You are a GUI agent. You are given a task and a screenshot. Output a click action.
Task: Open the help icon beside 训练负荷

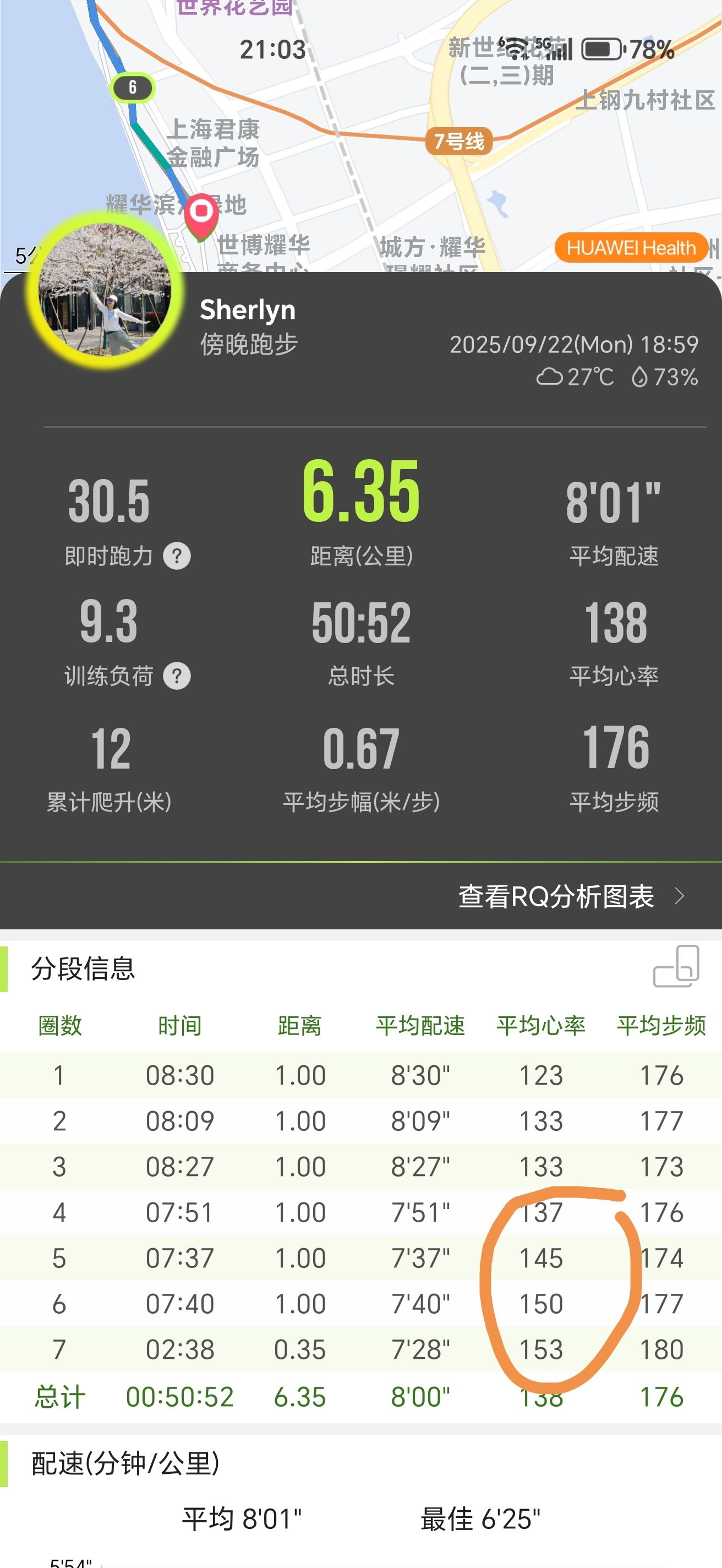[177, 676]
